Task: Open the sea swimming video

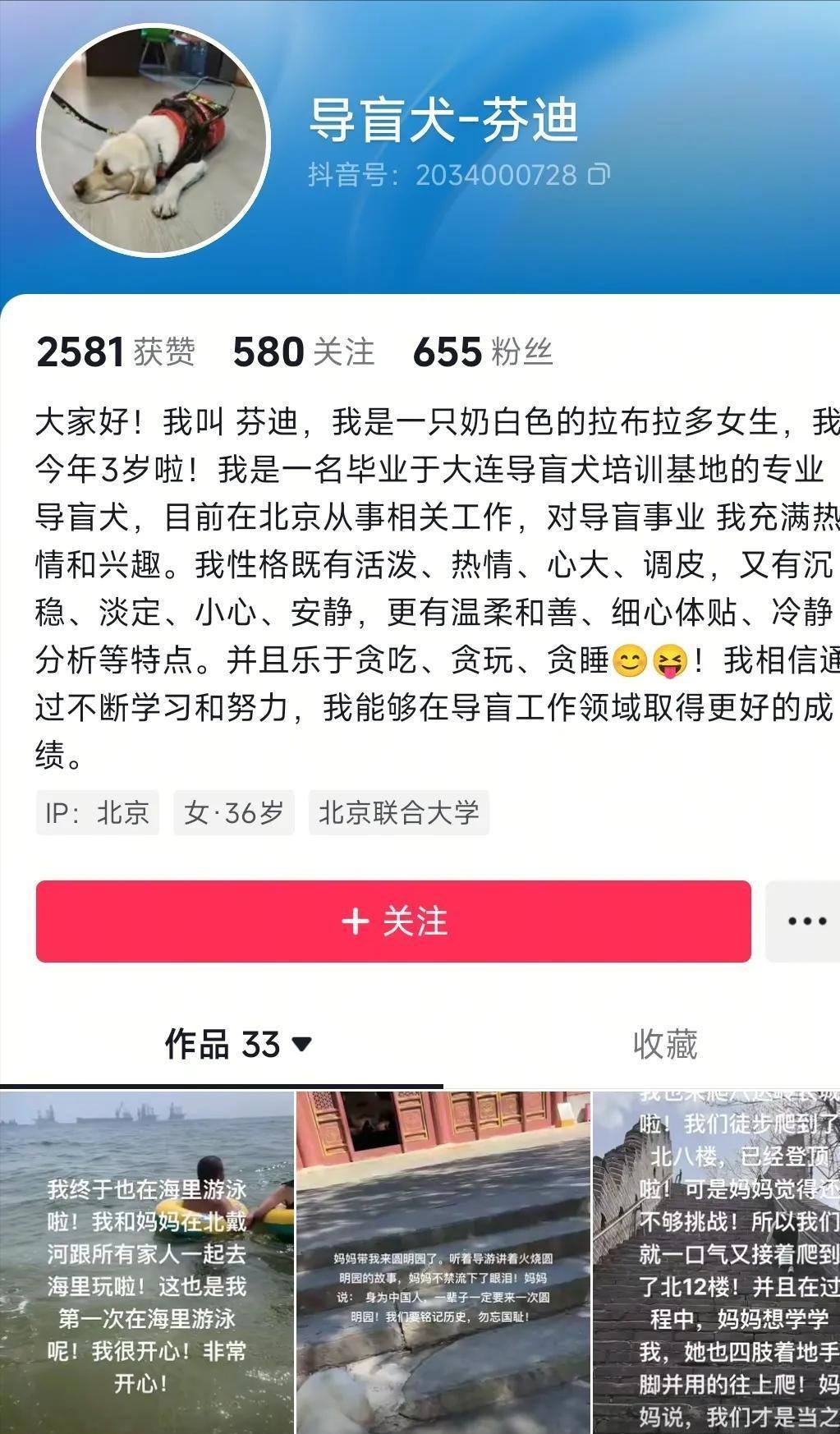Action: point(146,1262)
